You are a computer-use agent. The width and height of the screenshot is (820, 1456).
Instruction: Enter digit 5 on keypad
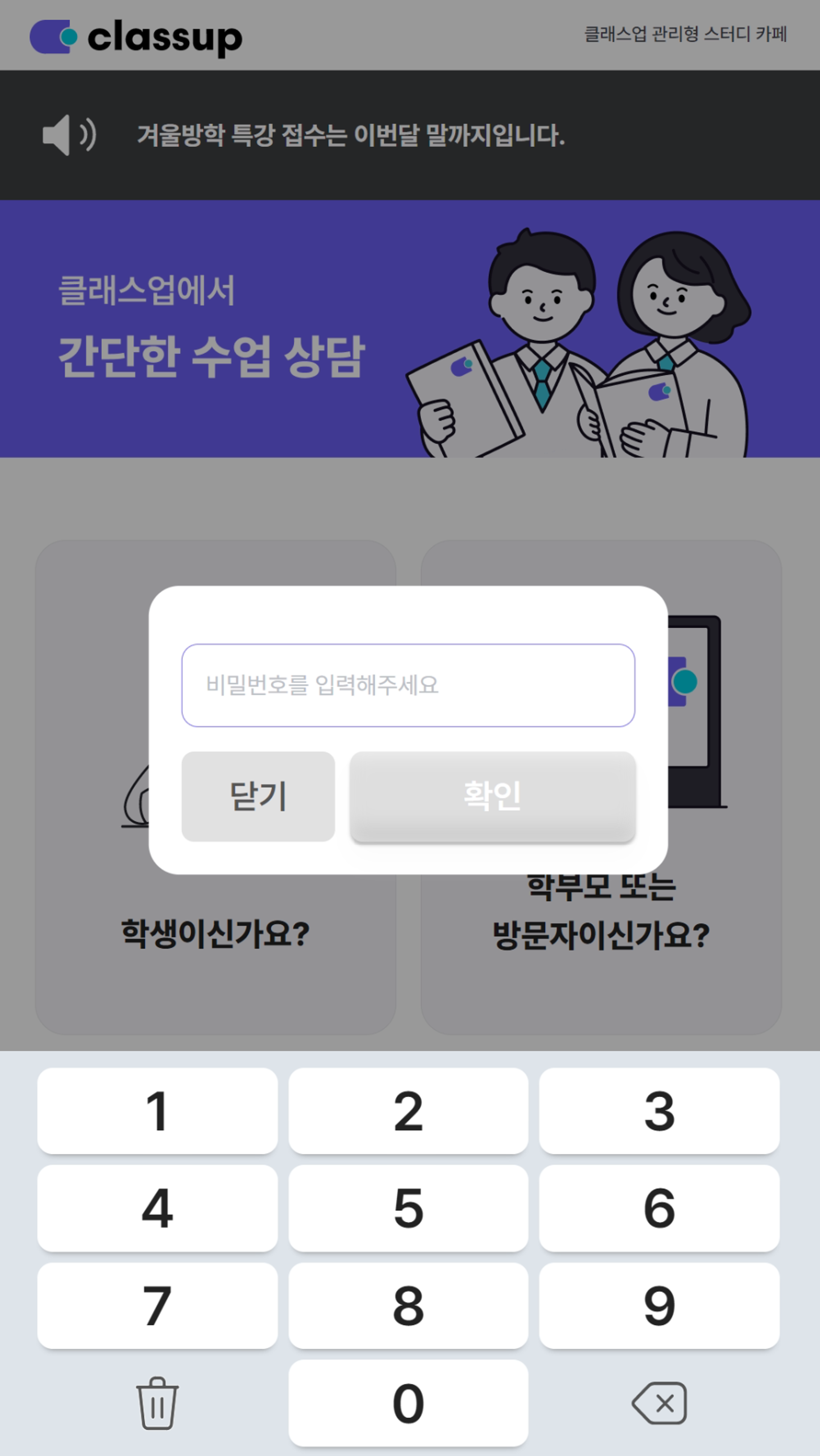(x=408, y=1208)
